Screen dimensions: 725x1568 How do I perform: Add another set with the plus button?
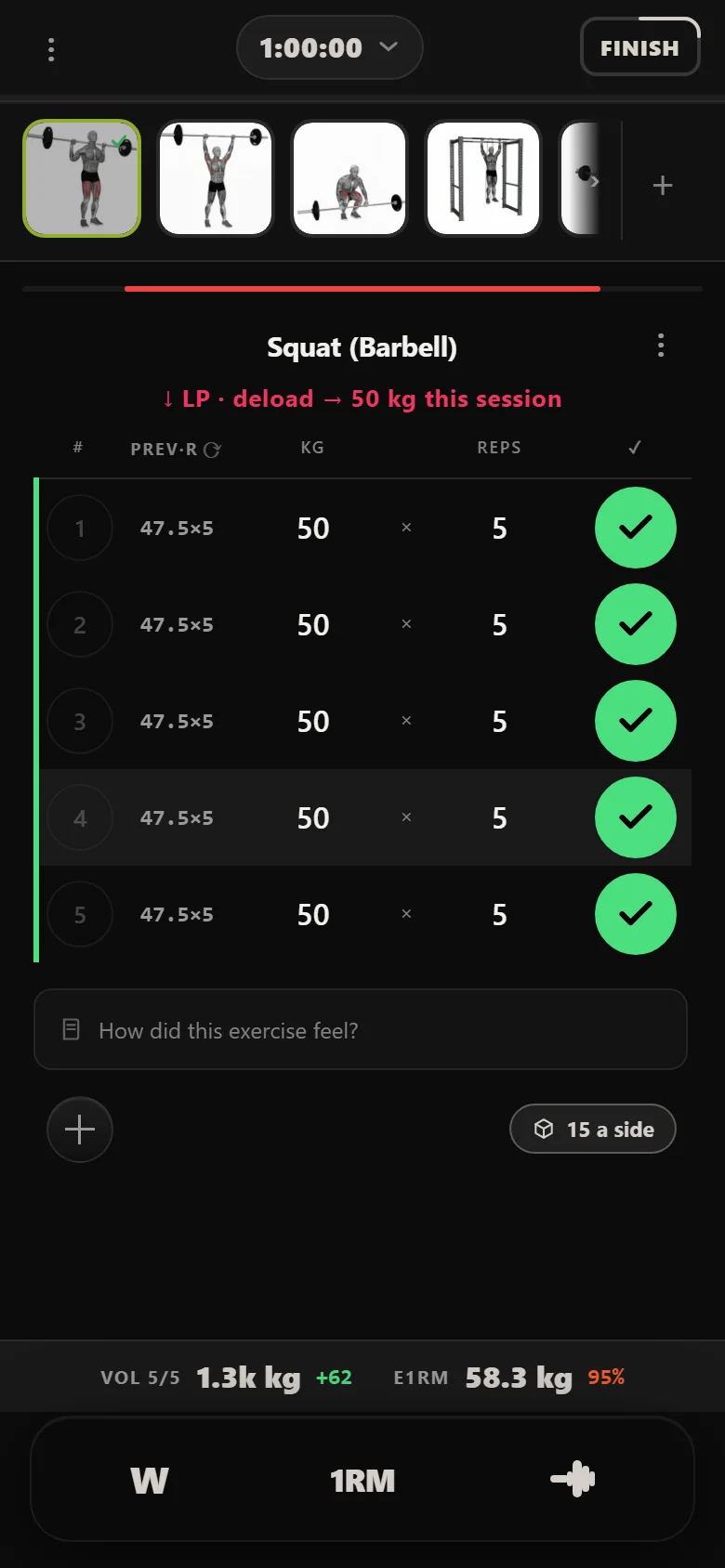coord(80,1130)
